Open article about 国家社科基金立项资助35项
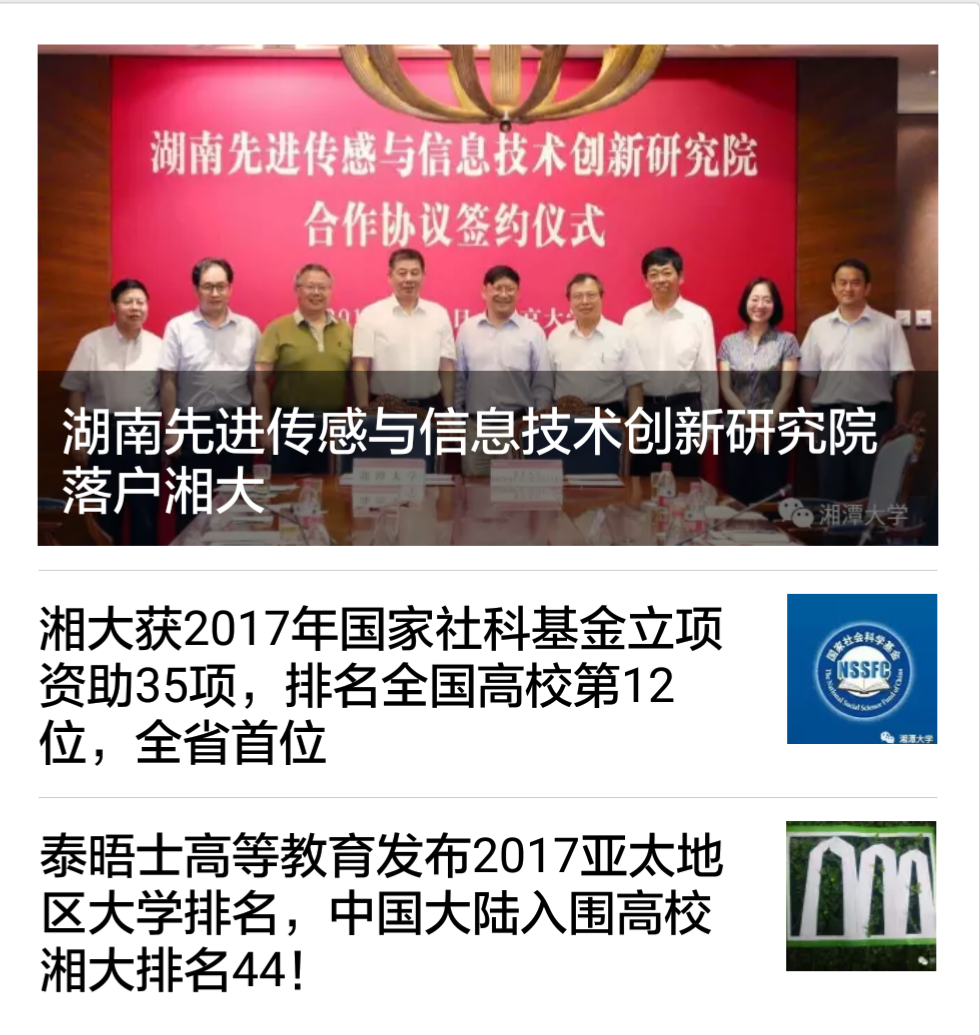This screenshot has height=1035, width=980. pyautogui.click(x=380, y=686)
